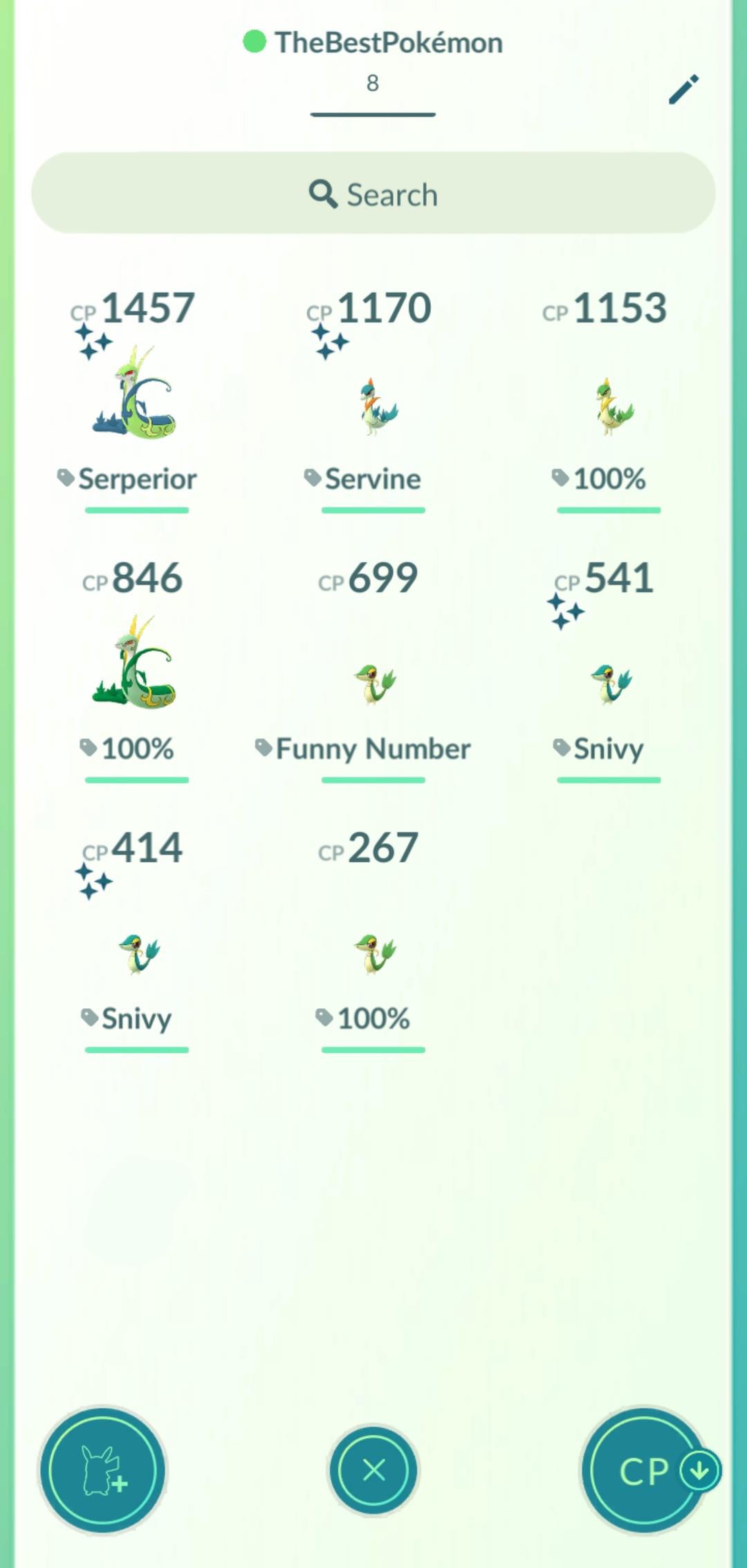Edit the TheBestPokémon tag with pencil icon
The image size is (747, 1568).
(x=683, y=90)
